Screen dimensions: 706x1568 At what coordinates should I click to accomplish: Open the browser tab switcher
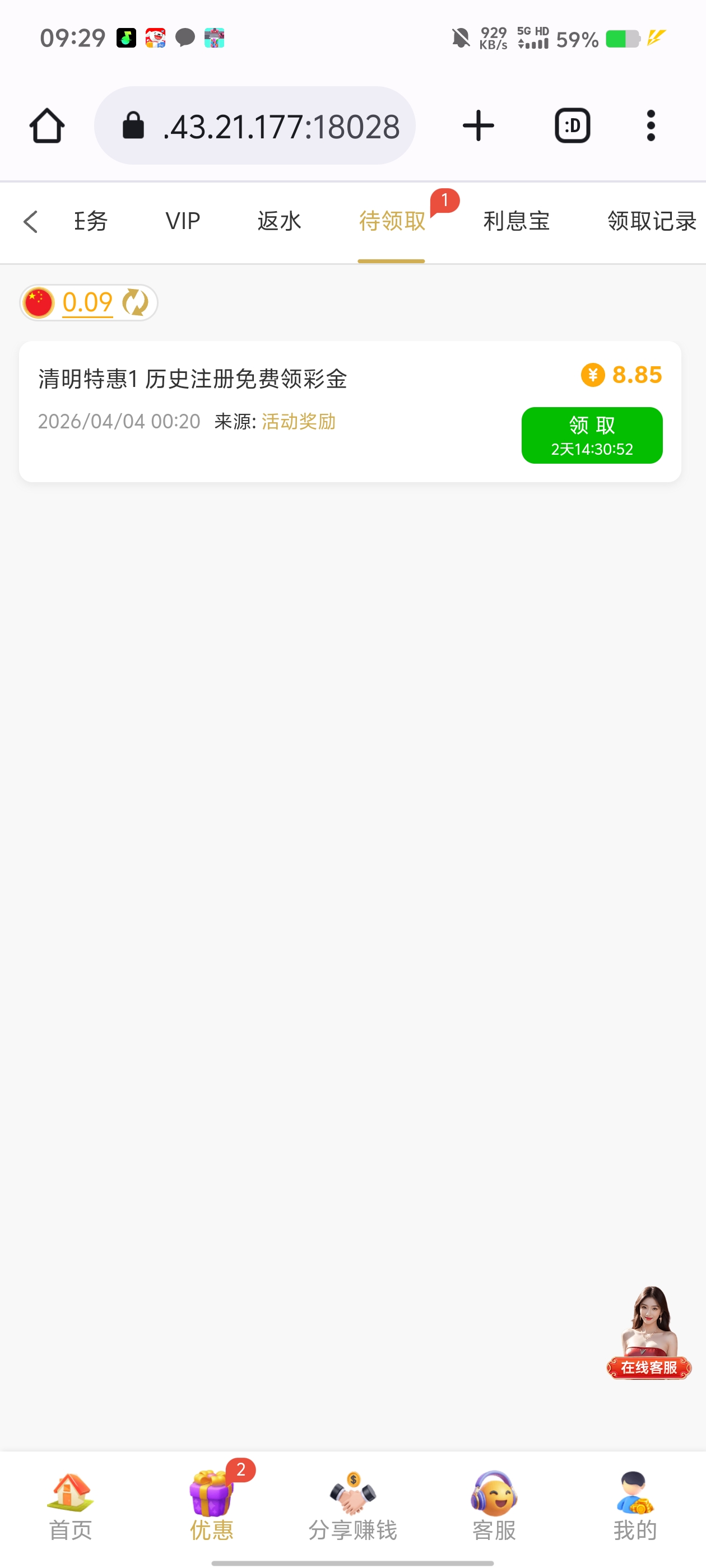click(x=572, y=126)
